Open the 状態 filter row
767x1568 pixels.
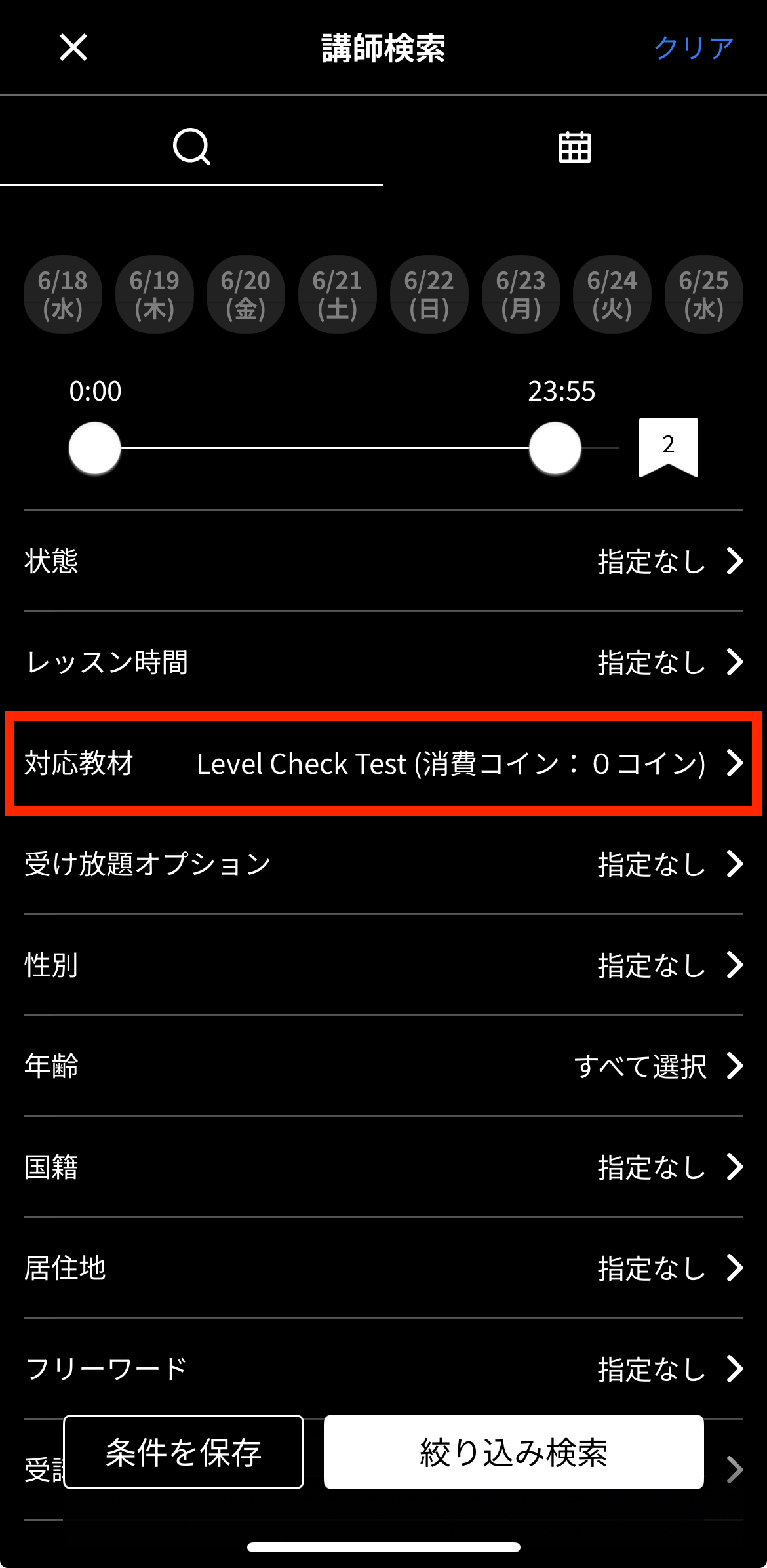point(383,561)
